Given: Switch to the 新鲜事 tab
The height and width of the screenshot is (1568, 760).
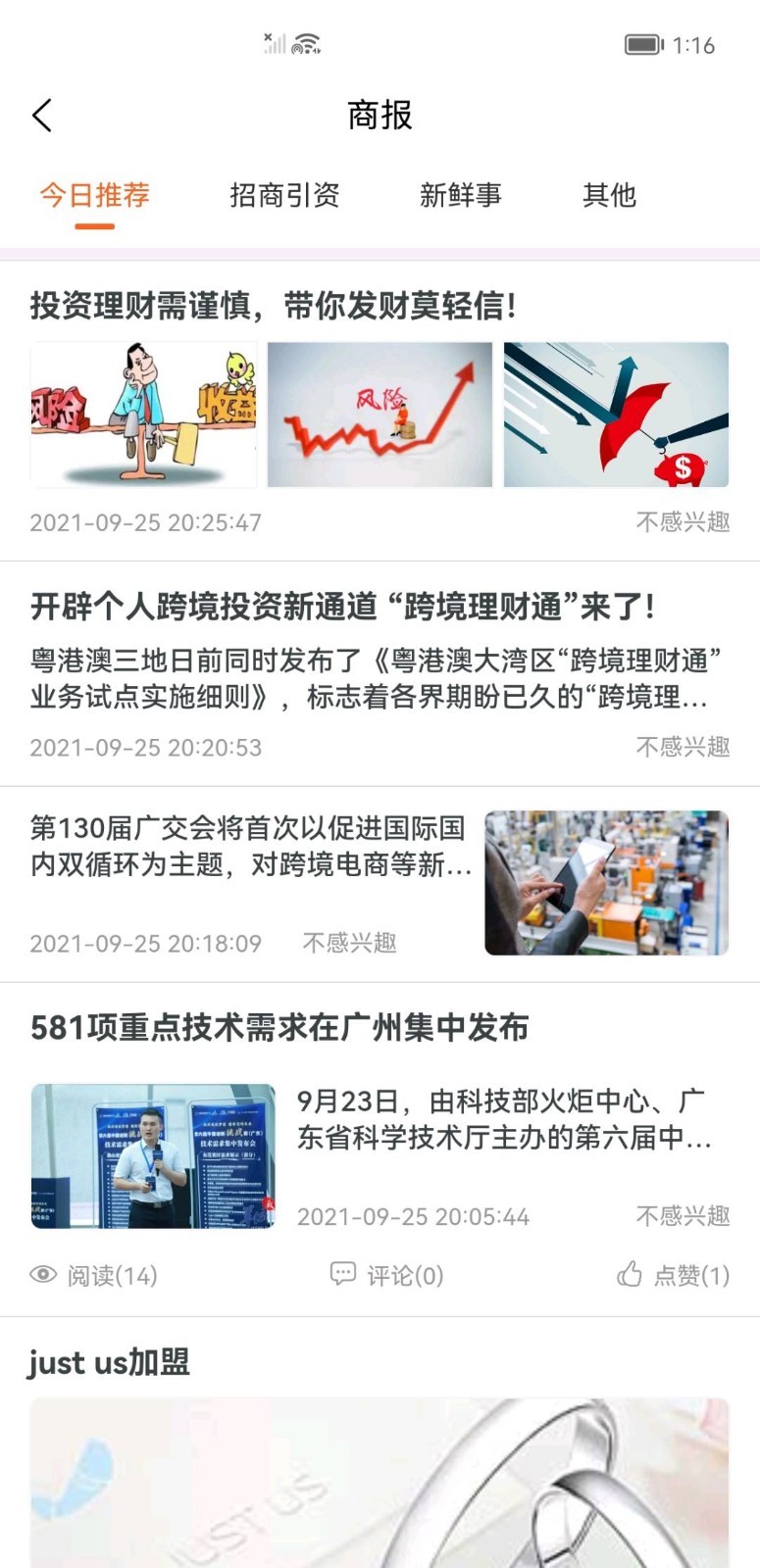Looking at the screenshot, I should (x=460, y=195).
